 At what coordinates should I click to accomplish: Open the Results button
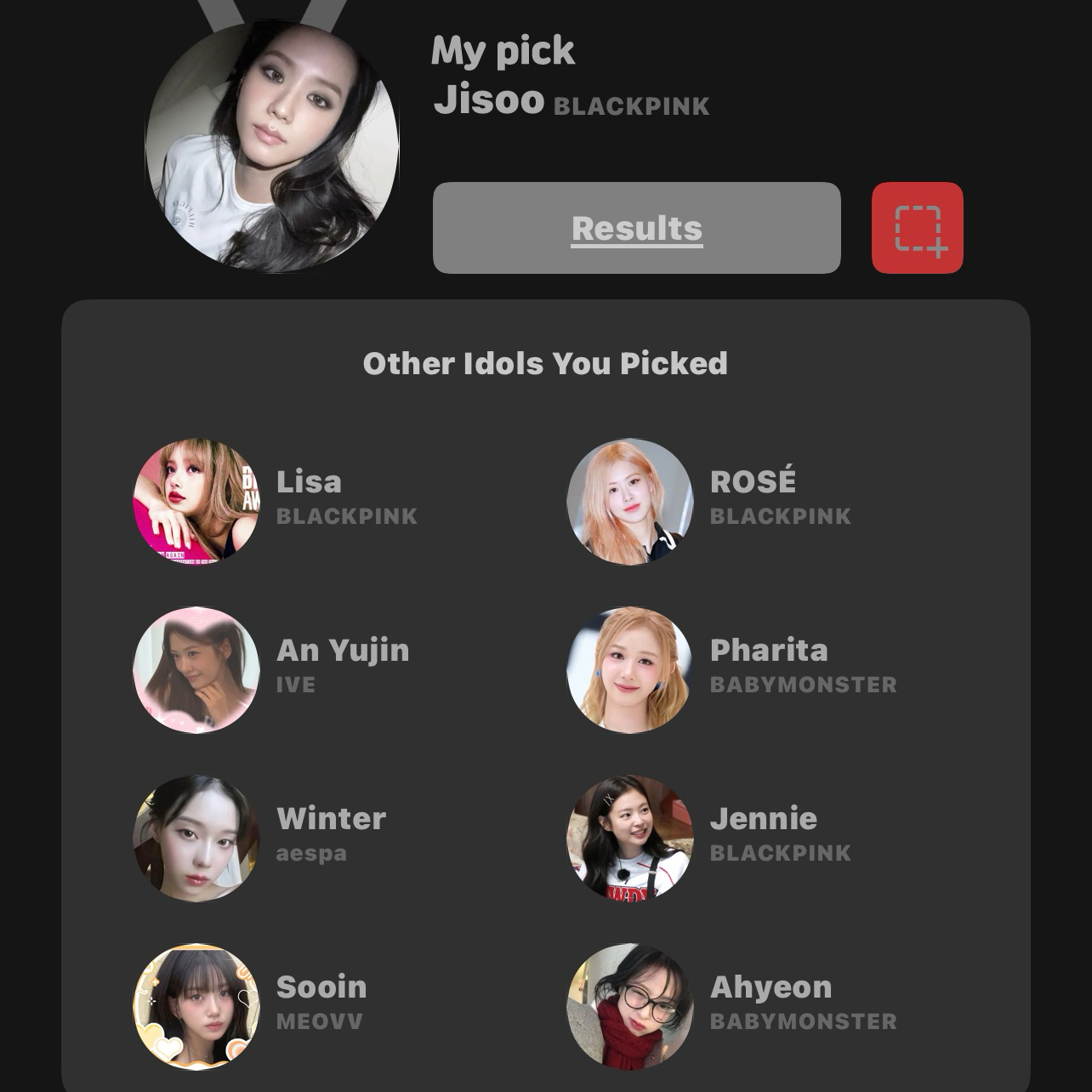pos(636,228)
